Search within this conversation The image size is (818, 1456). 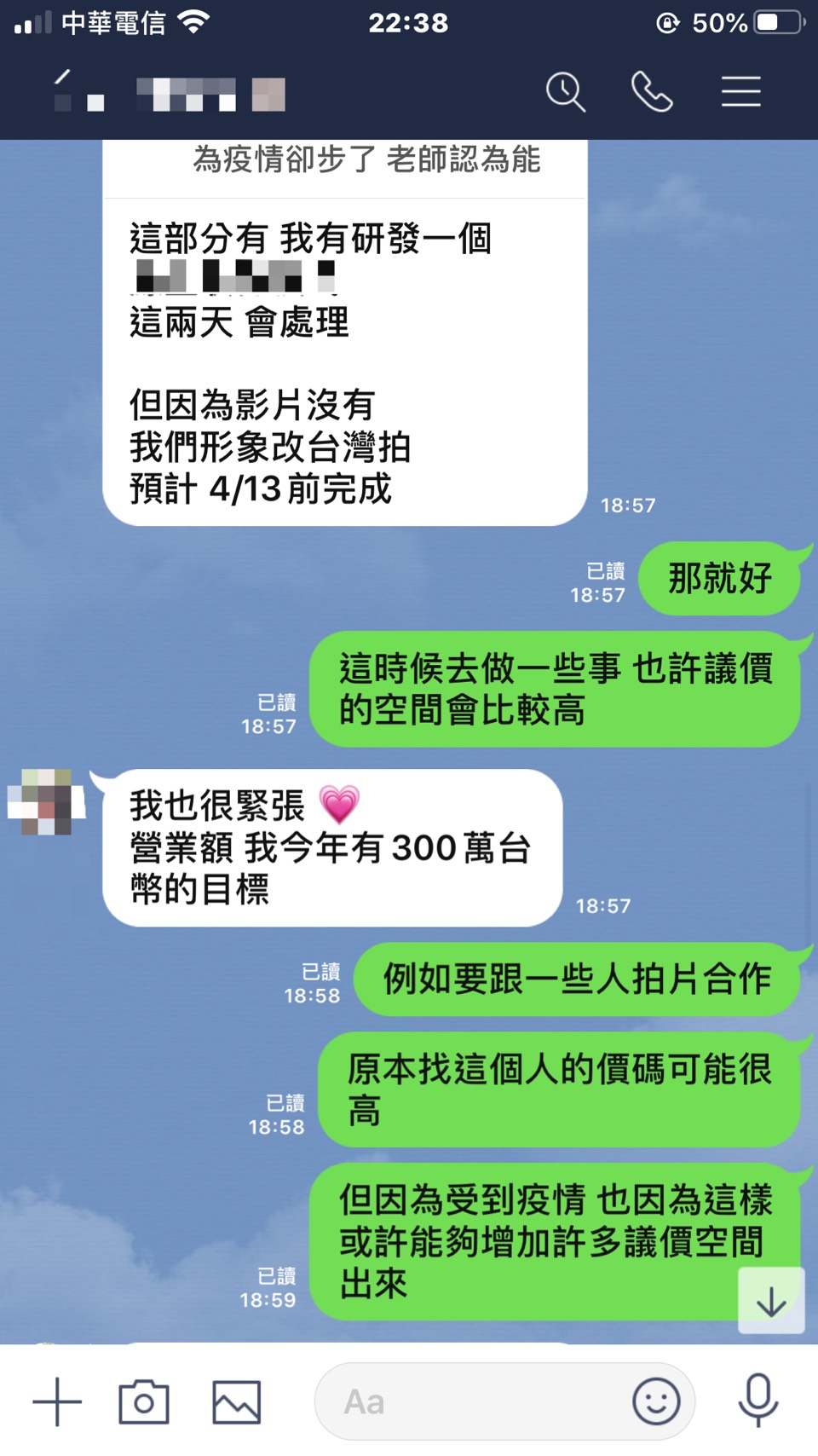click(x=566, y=91)
